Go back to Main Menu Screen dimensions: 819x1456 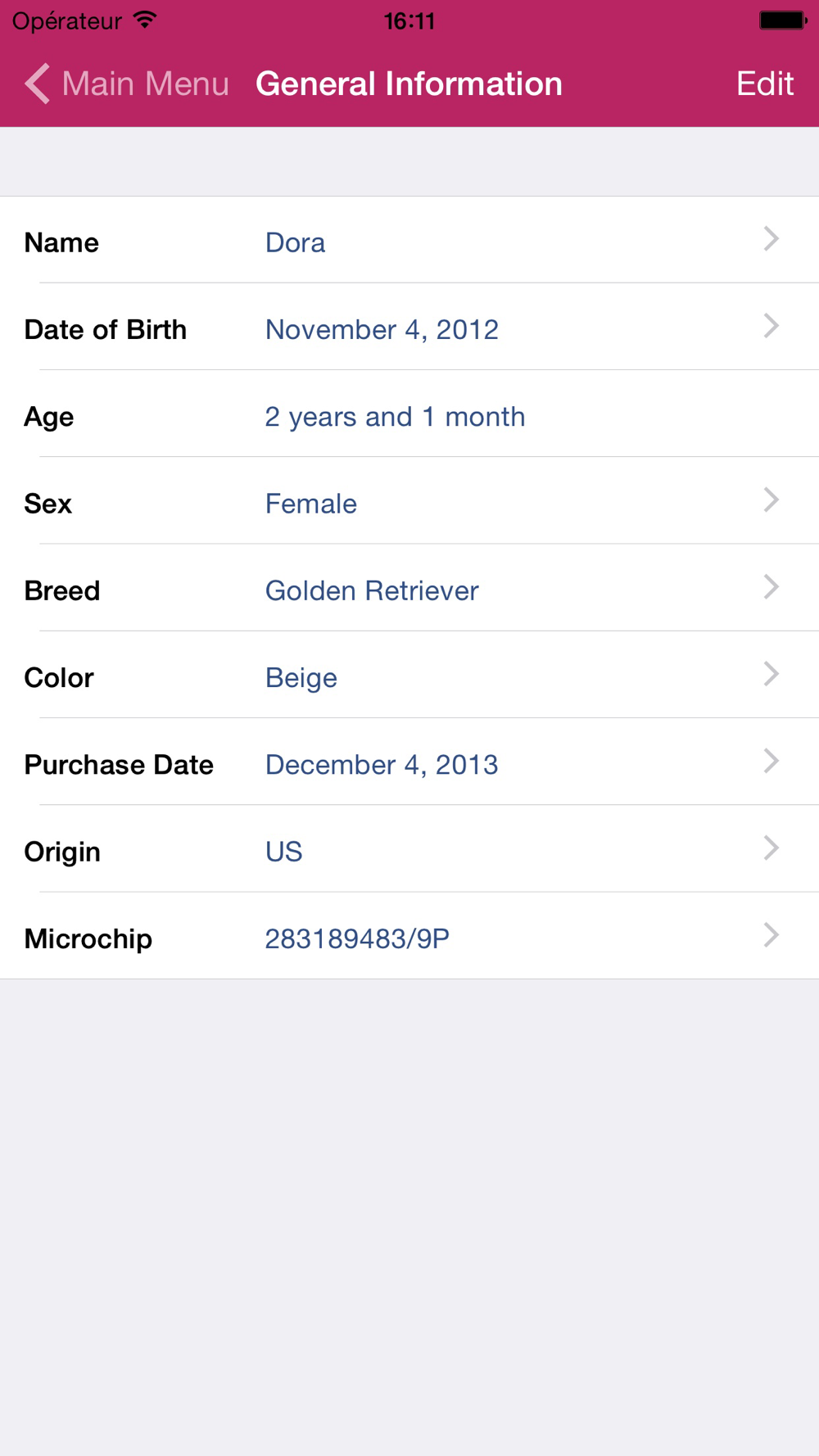(127, 84)
